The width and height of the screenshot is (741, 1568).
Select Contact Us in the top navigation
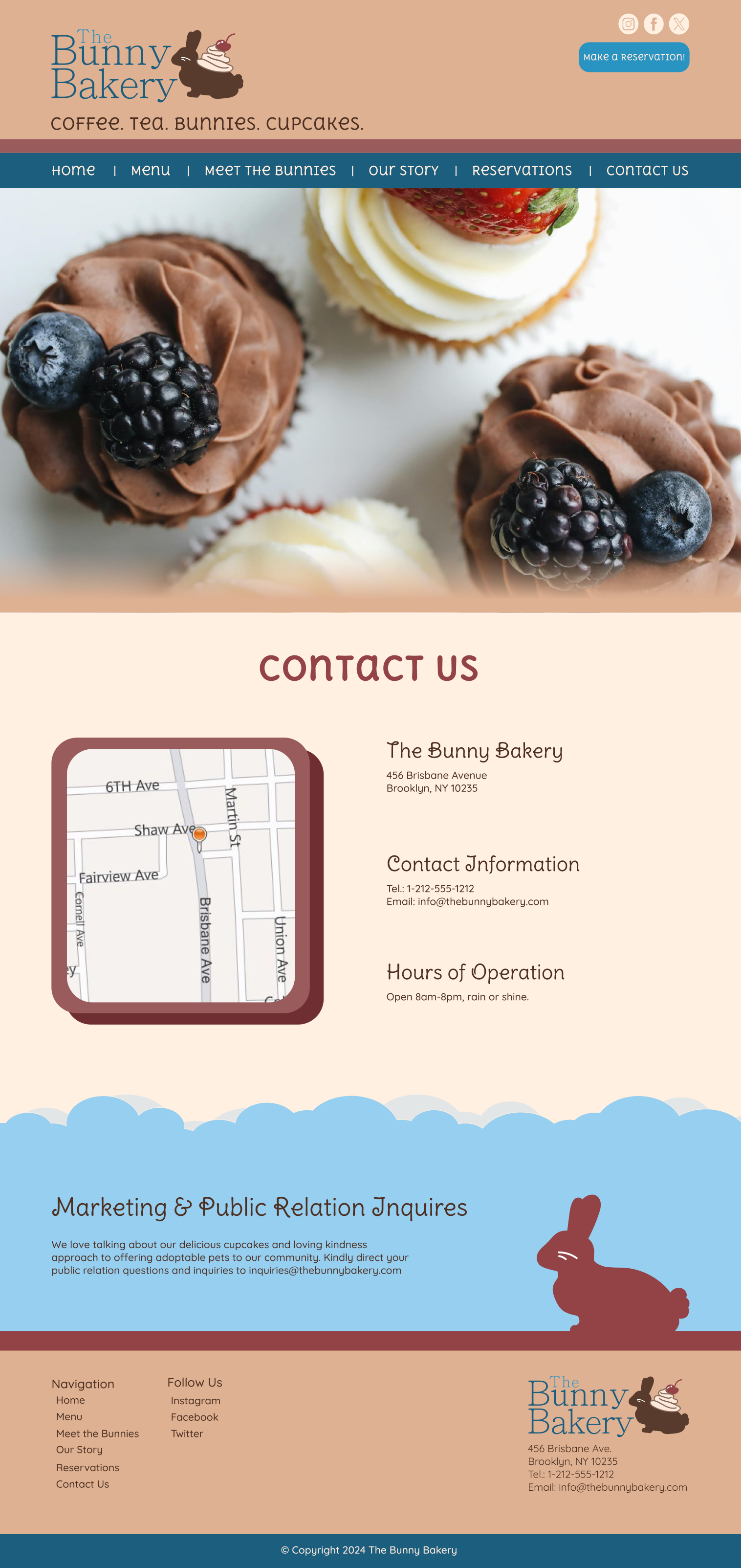[x=647, y=170]
